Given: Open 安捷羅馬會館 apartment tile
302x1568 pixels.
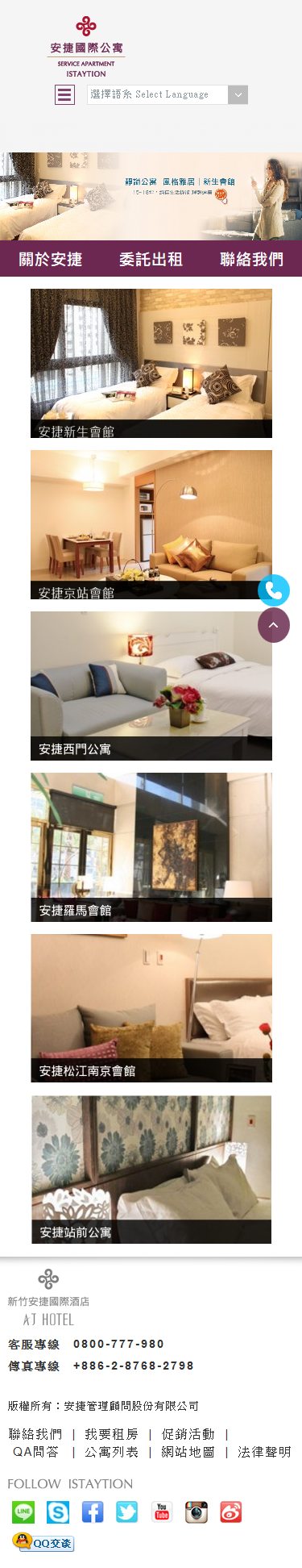Looking at the screenshot, I should [x=151, y=848].
